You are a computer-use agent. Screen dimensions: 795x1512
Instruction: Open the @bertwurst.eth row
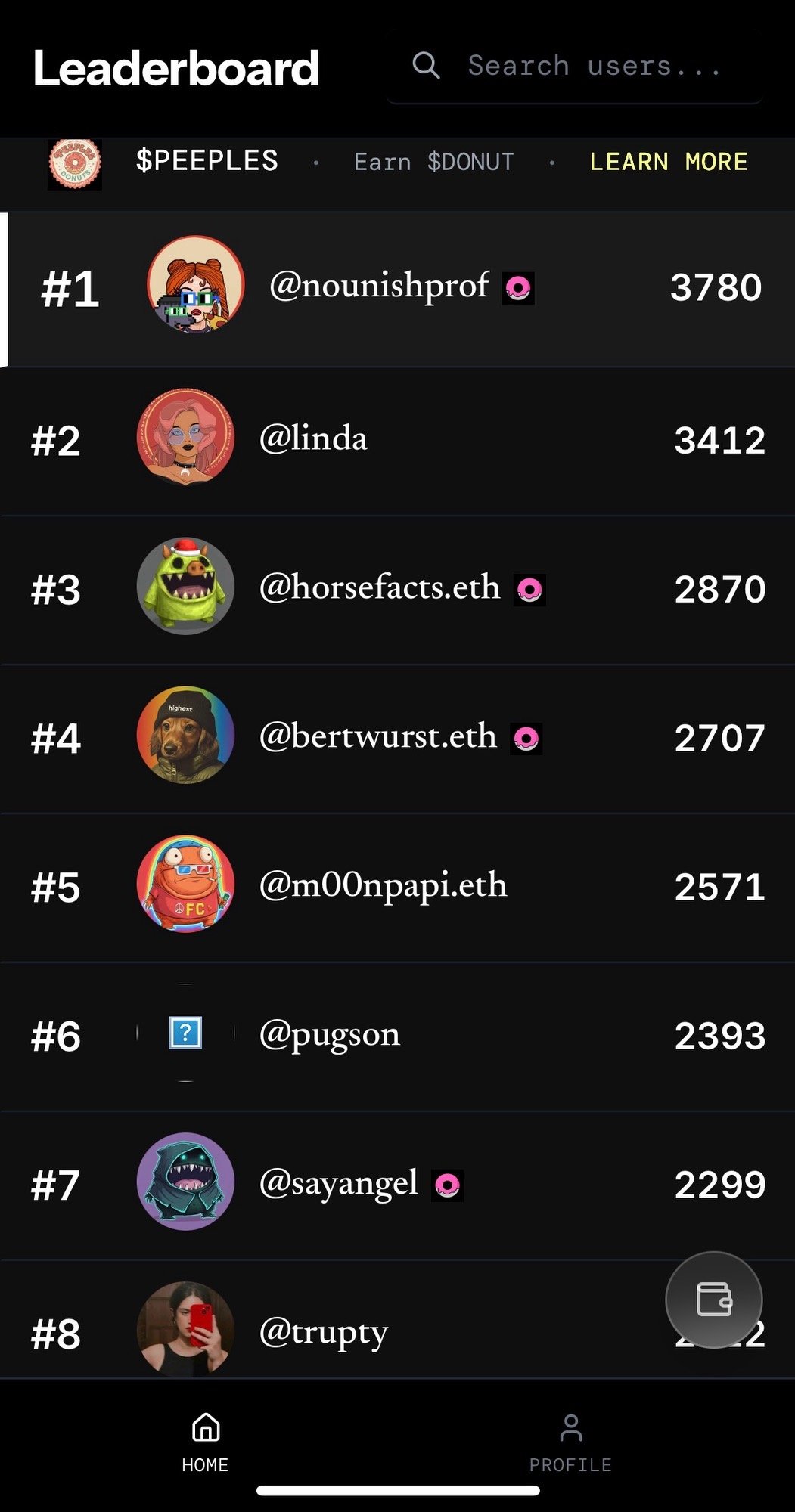pyautogui.click(x=398, y=739)
